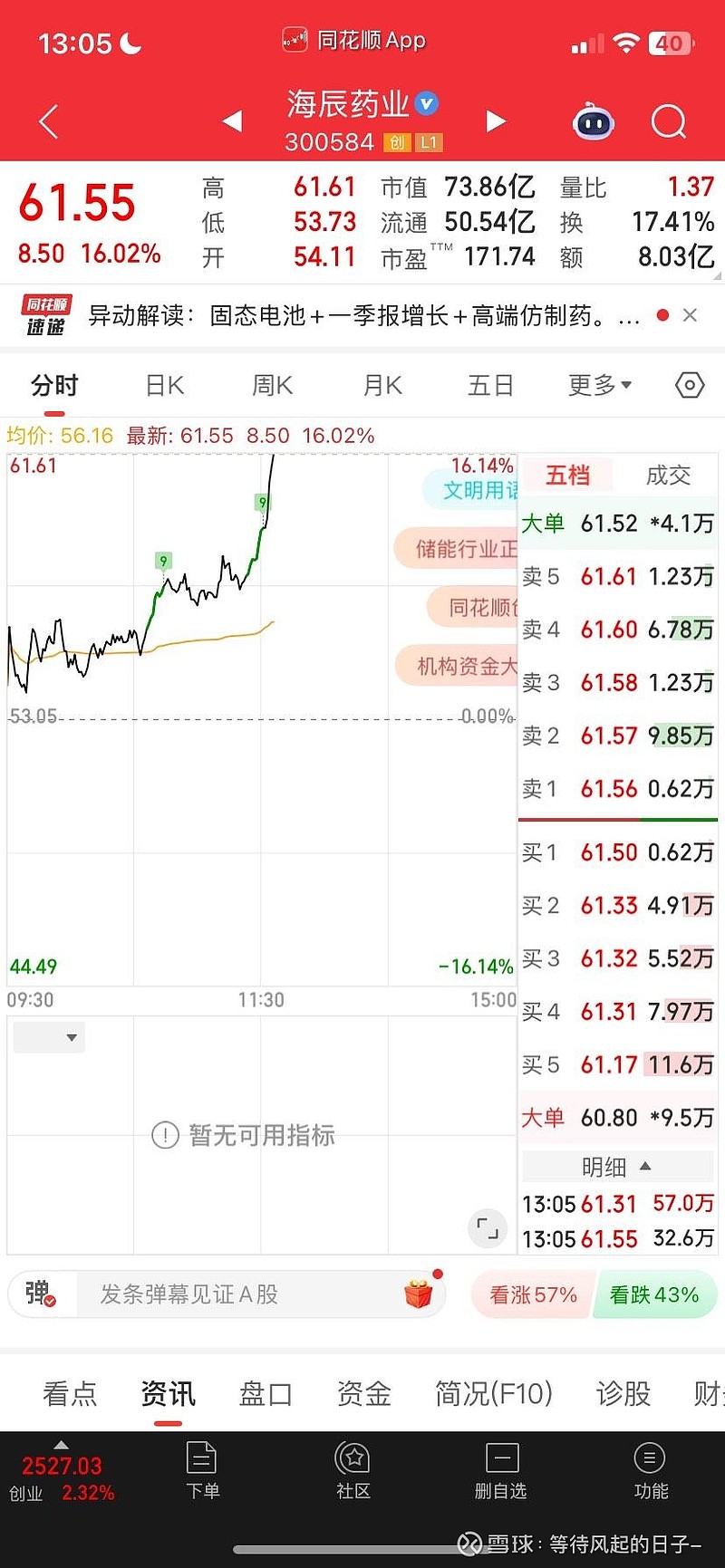The width and height of the screenshot is (725, 1568).
Task: Switch to 成交 tab in order panel
Action: click(668, 475)
